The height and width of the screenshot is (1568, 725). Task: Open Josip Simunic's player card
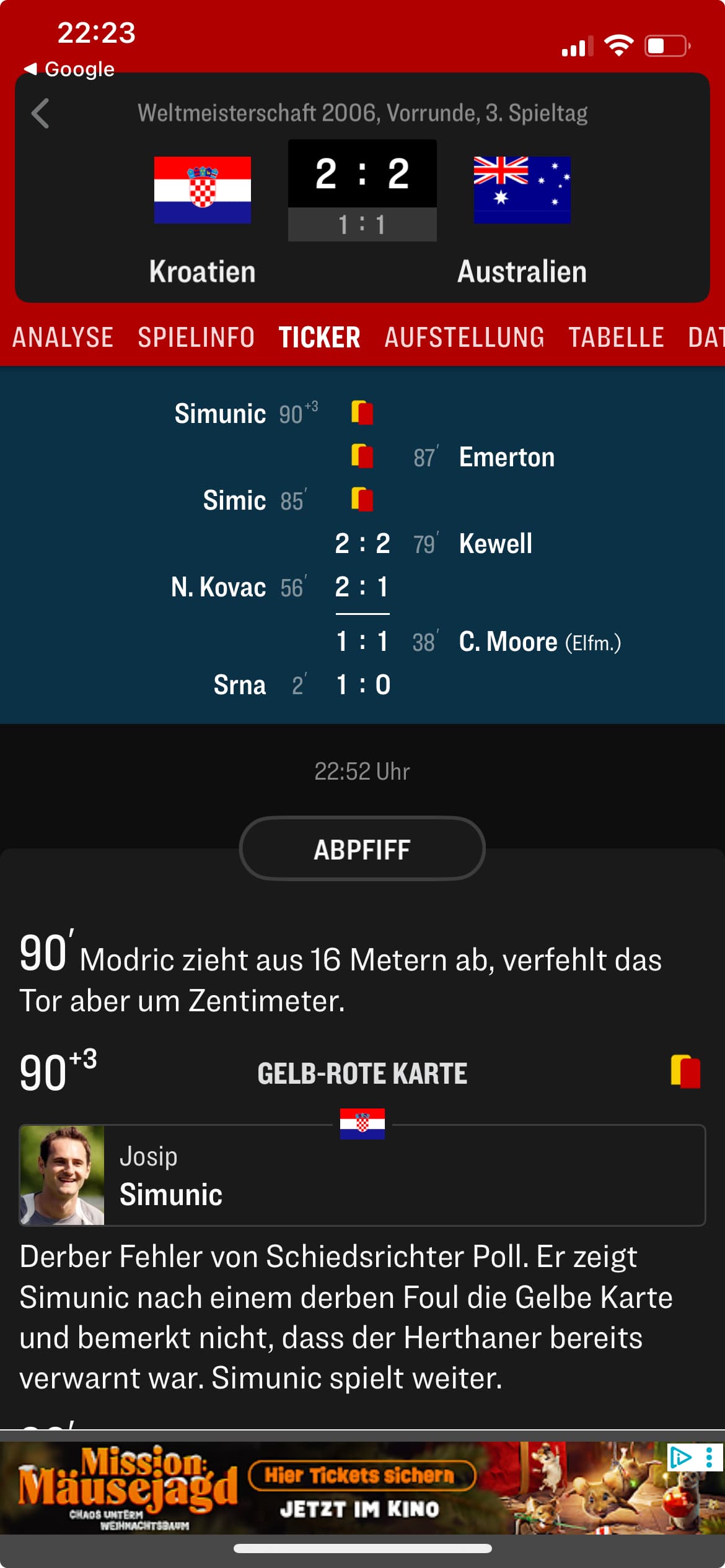click(362, 1175)
